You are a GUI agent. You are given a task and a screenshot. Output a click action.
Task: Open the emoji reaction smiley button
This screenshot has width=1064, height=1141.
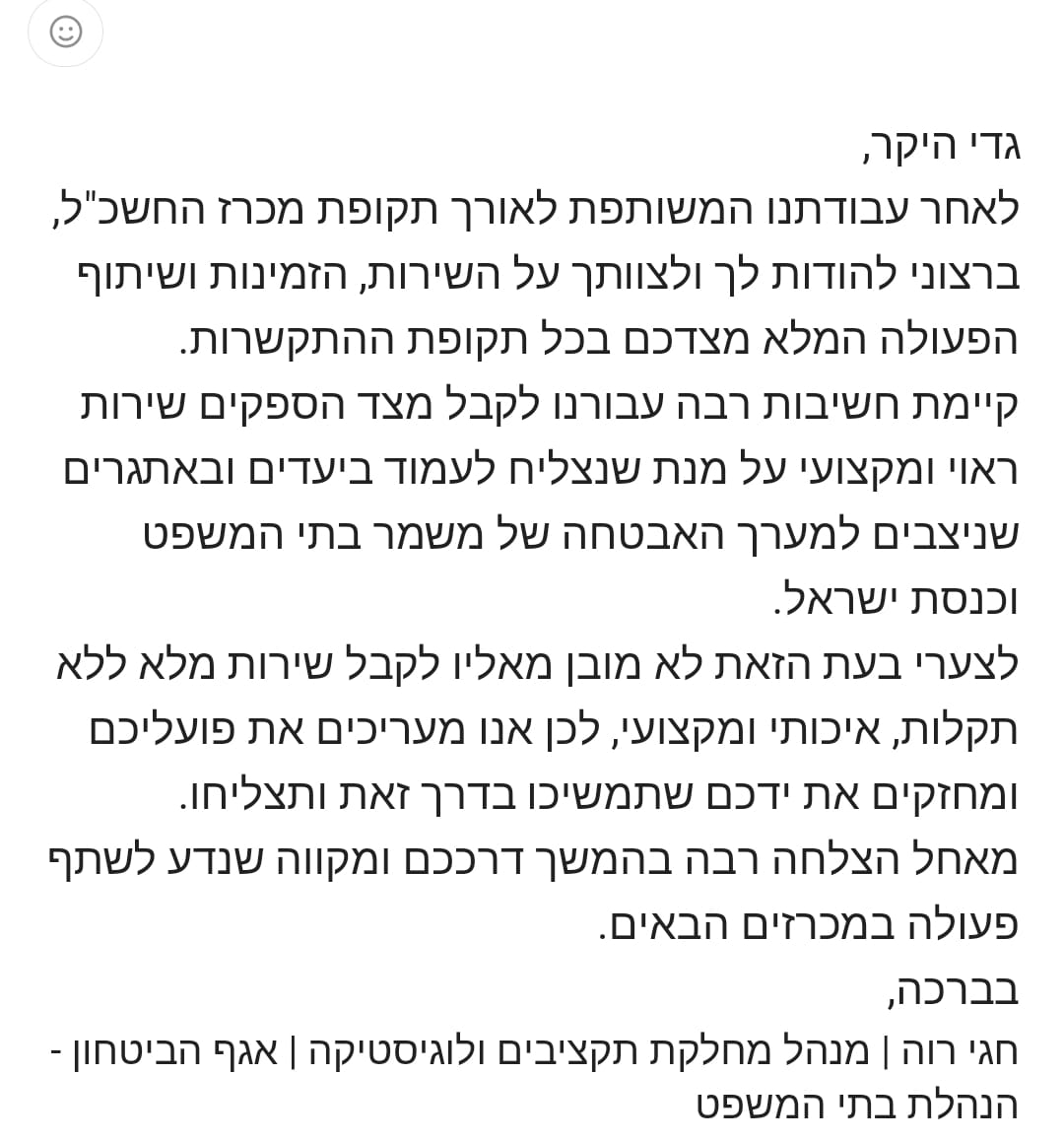pyautogui.click(x=65, y=33)
